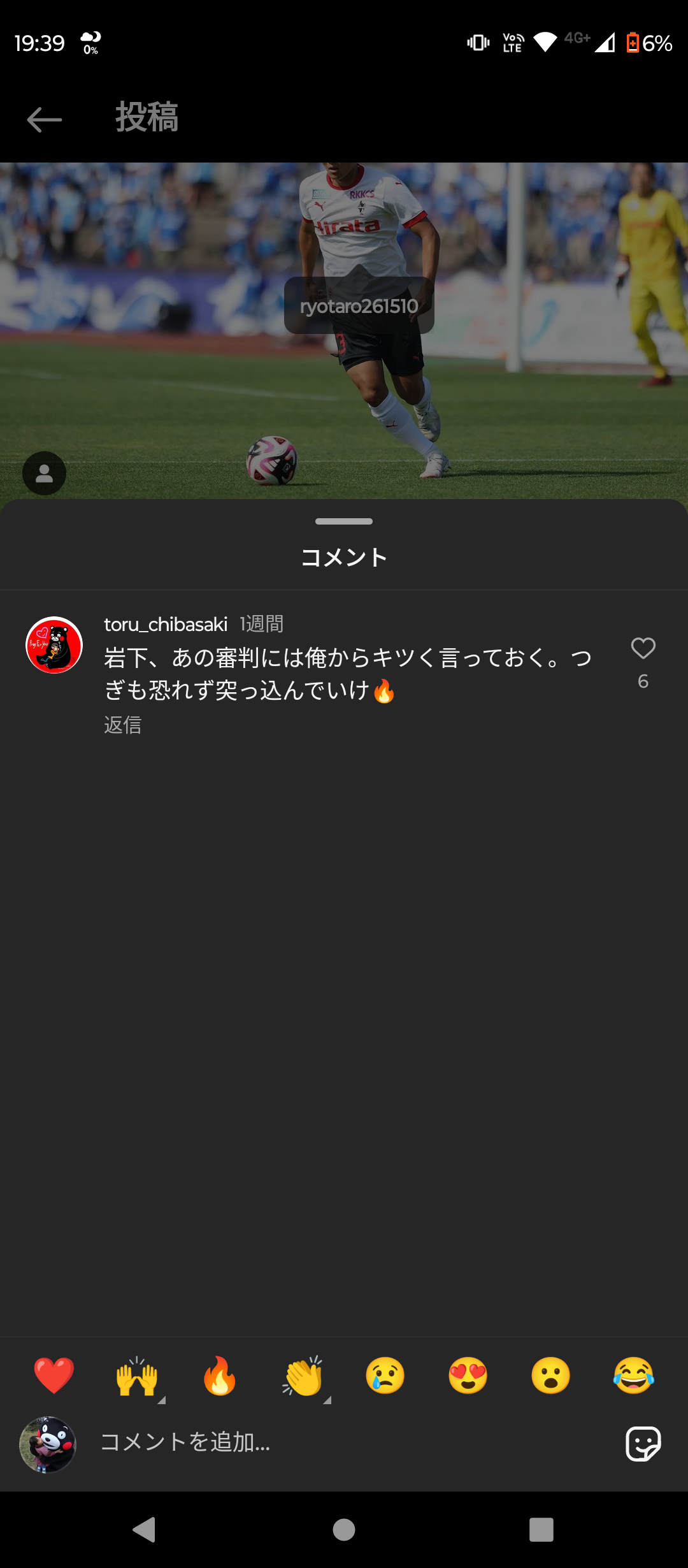The height and width of the screenshot is (1568, 688).
Task: Open the toru_chibasaki username link
Action: 166,624
